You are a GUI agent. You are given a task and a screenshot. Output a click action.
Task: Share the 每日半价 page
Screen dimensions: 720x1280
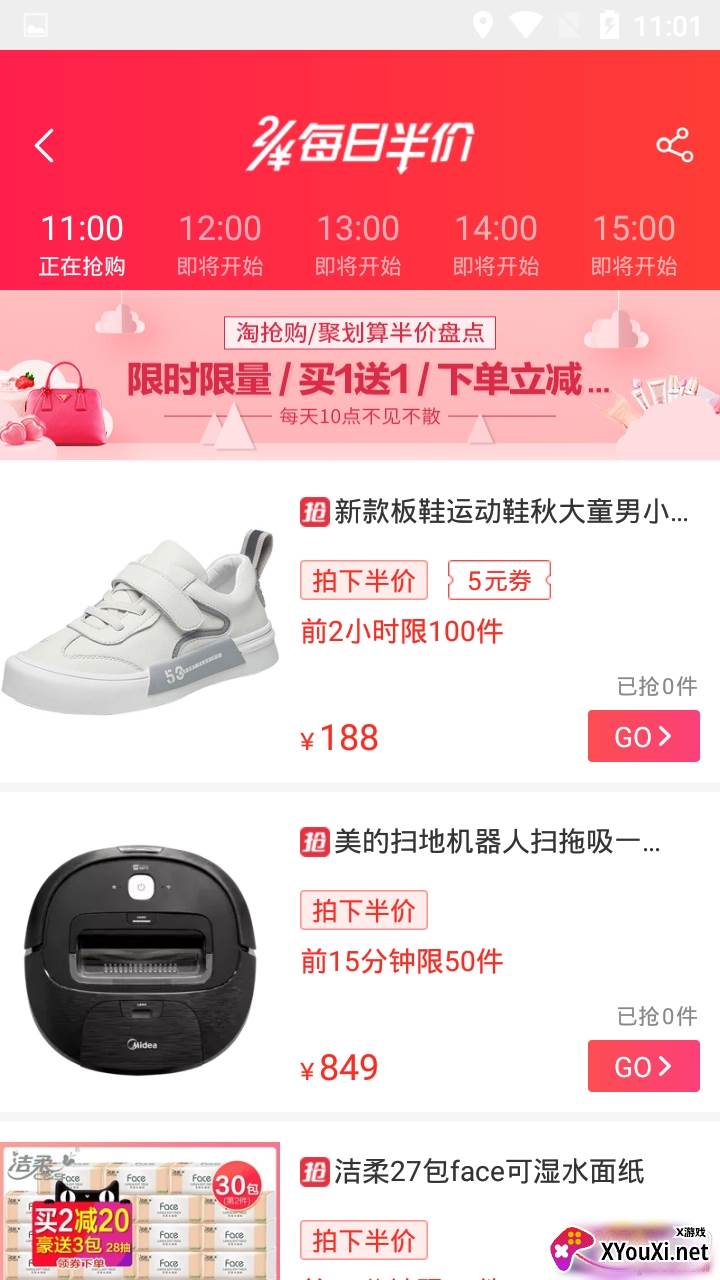675,146
